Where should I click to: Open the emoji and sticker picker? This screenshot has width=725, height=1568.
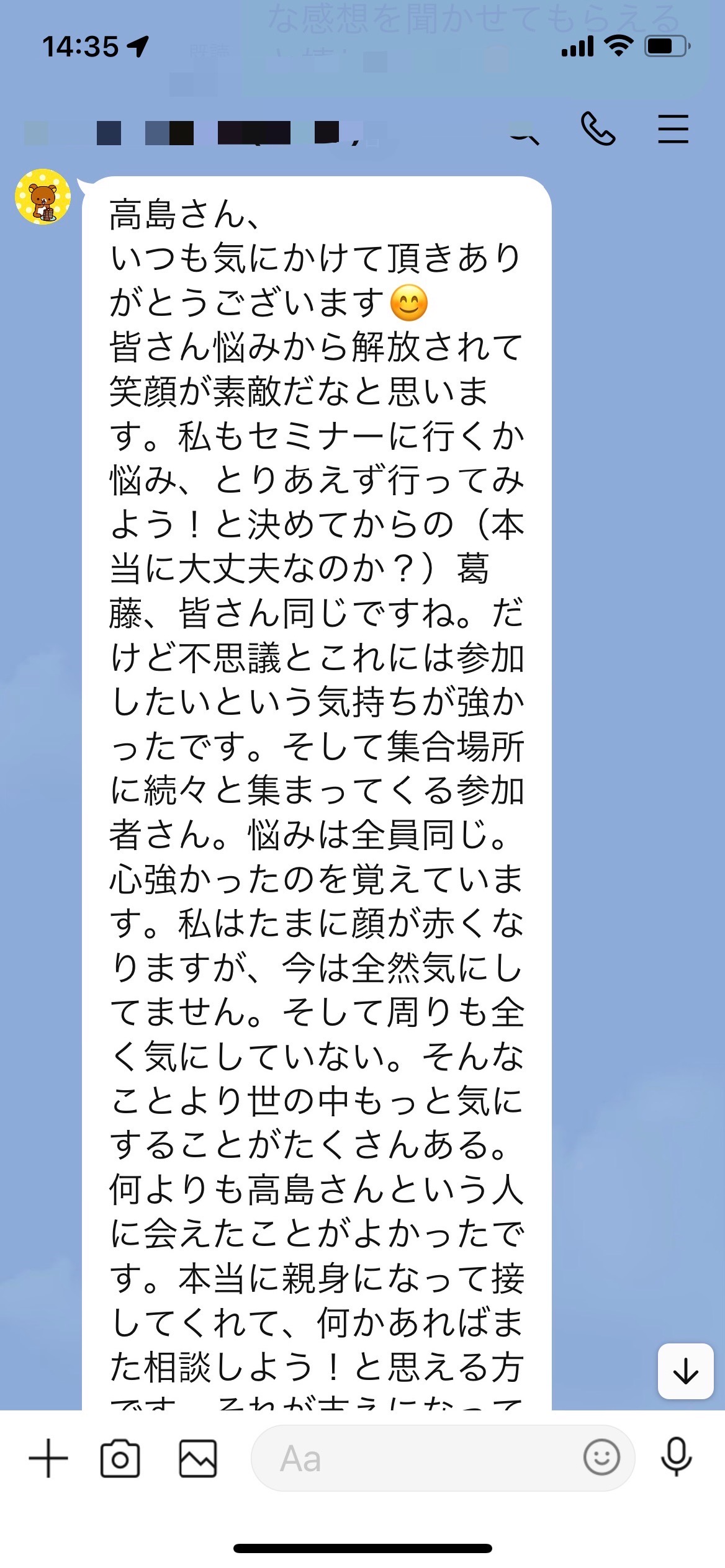coord(601,1457)
